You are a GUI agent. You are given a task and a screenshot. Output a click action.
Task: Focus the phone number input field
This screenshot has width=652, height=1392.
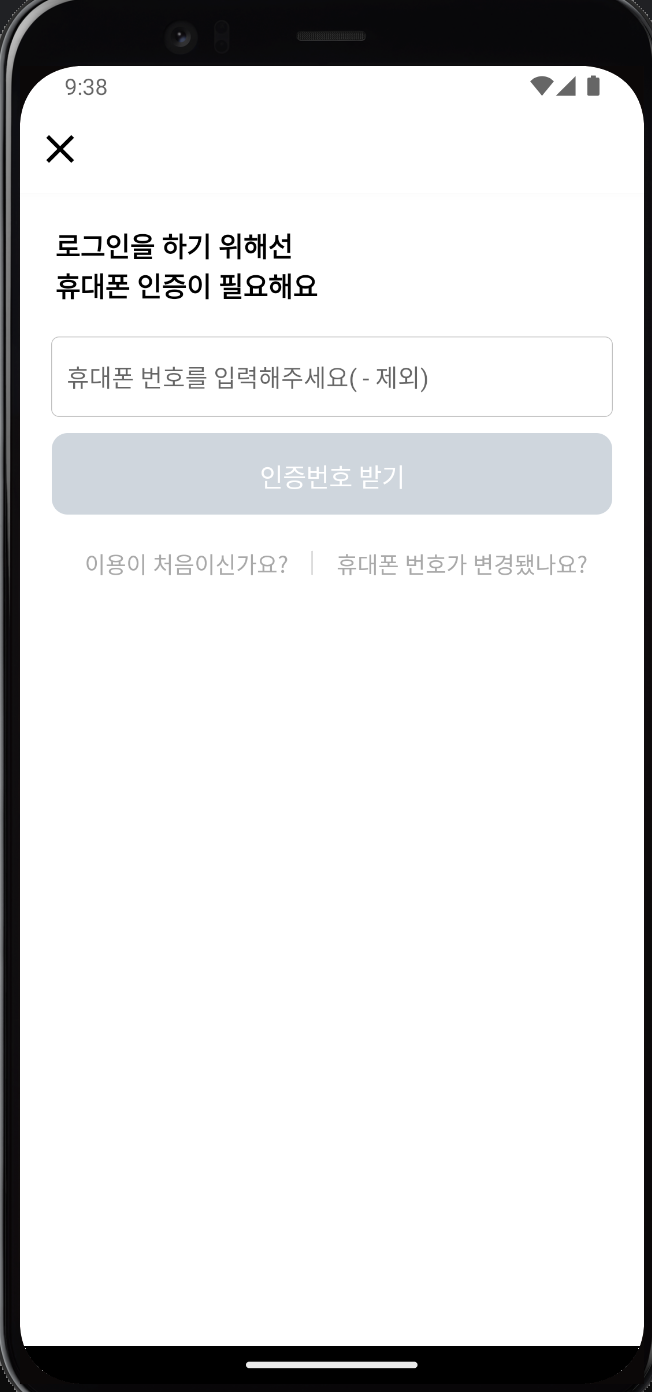pyautogui.click(x=332, y=377)
